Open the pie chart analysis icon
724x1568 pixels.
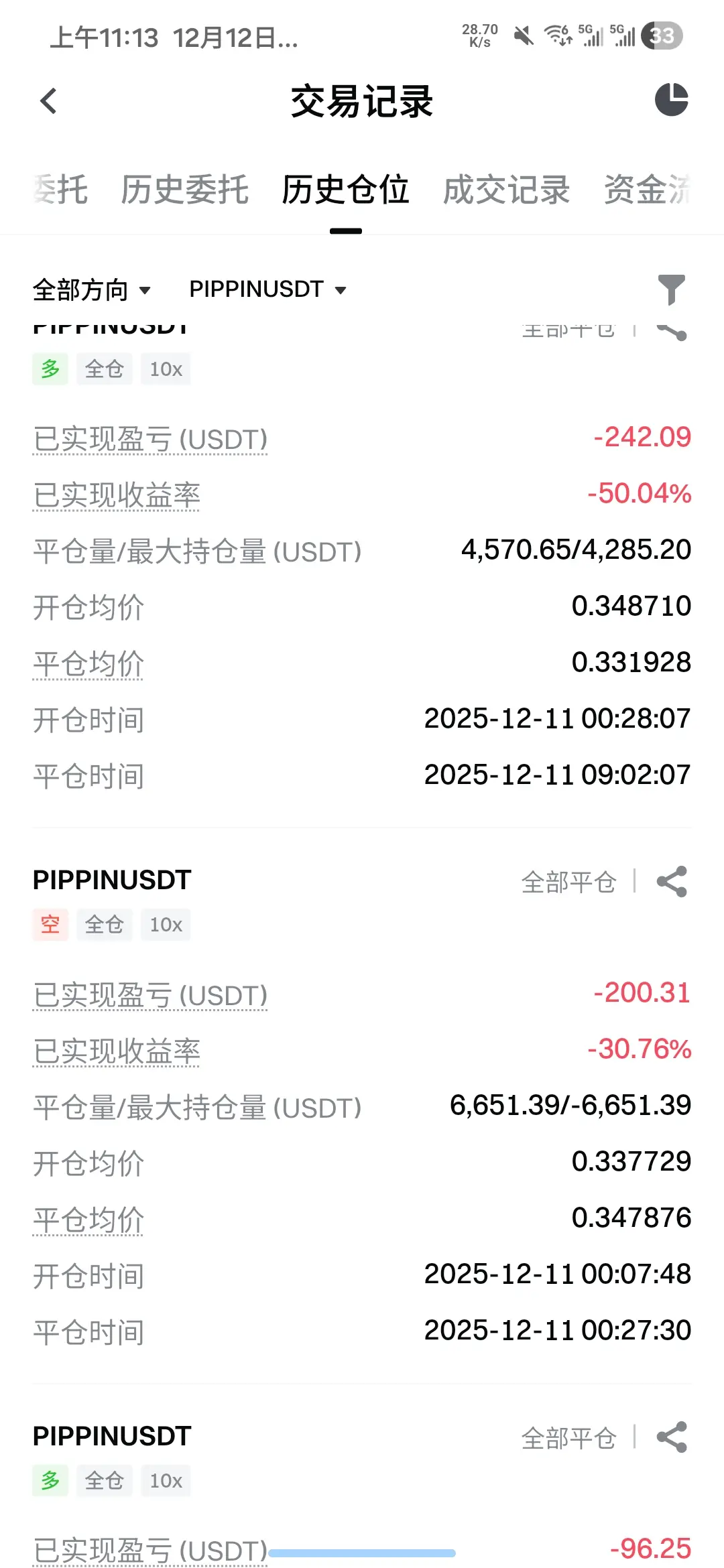pos(672,100)
